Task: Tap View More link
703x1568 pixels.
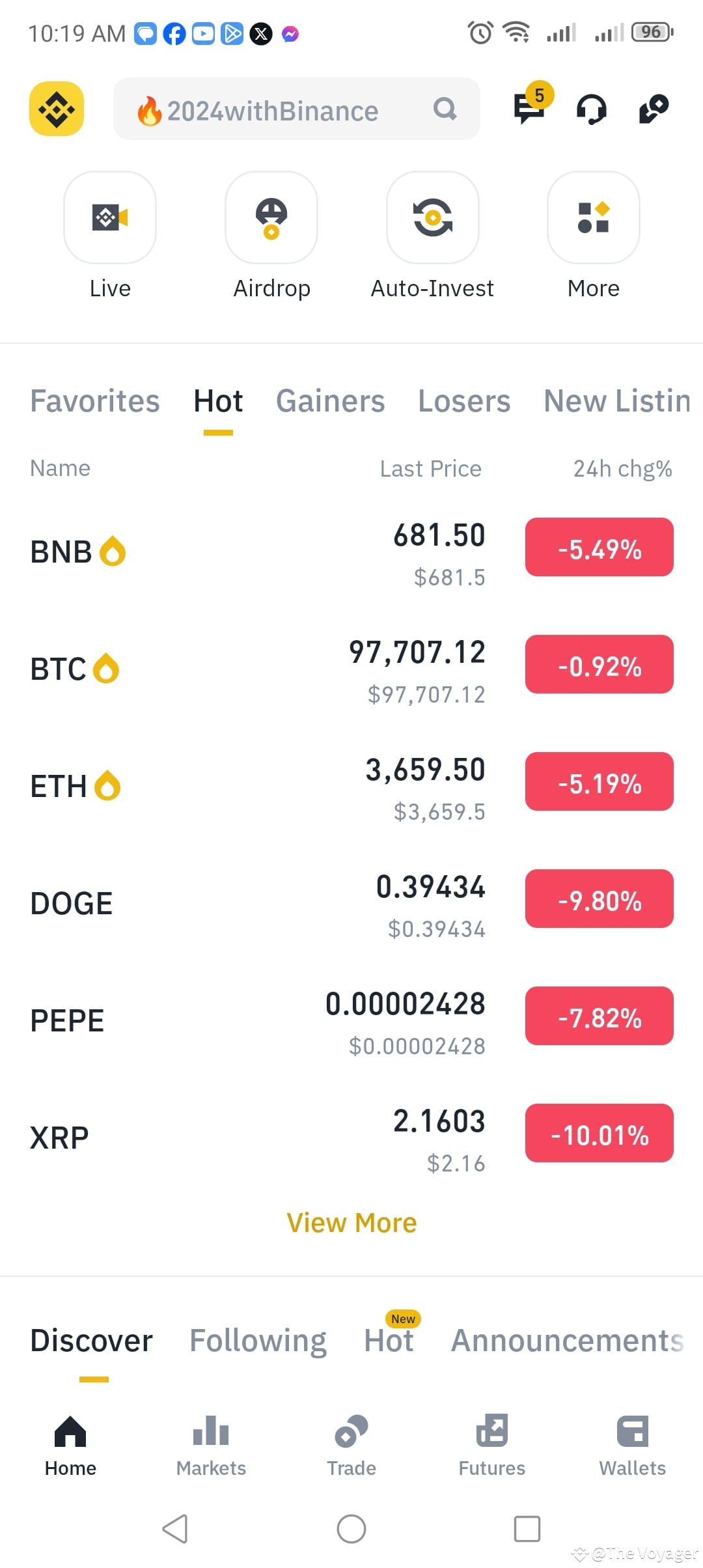Action: [351, 1223]
